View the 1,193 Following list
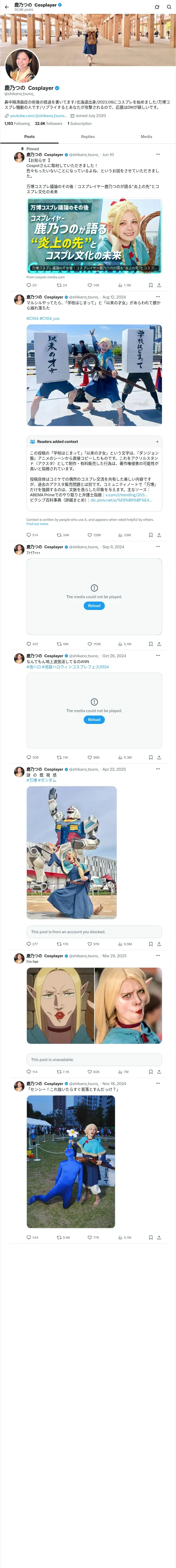The width and height of the screenshot is (176, 1568). [17, 124]
